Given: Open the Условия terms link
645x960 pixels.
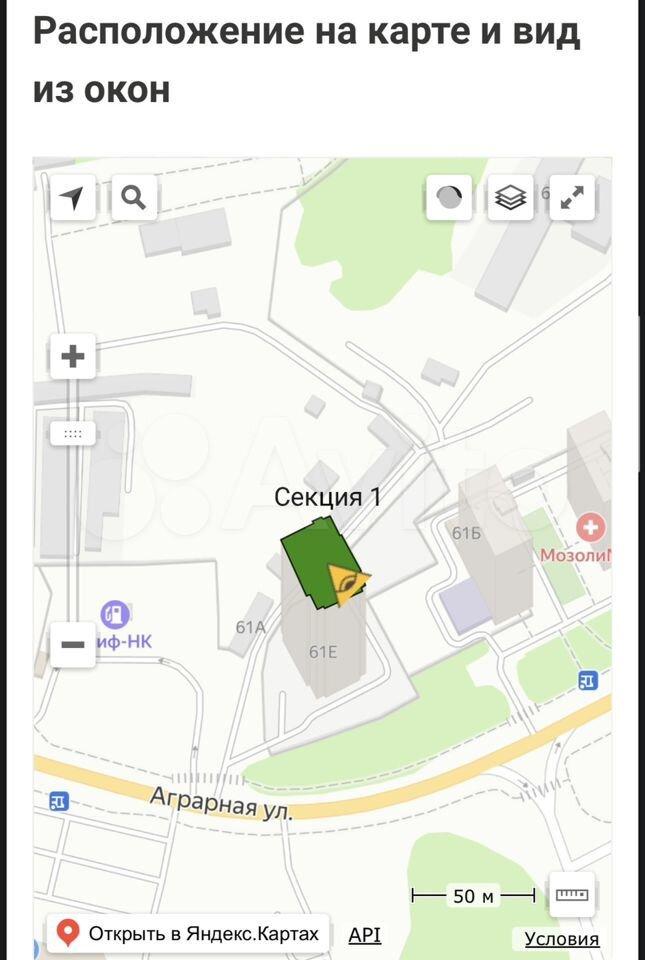Looking at the screenshot, I should click(561, 938).
